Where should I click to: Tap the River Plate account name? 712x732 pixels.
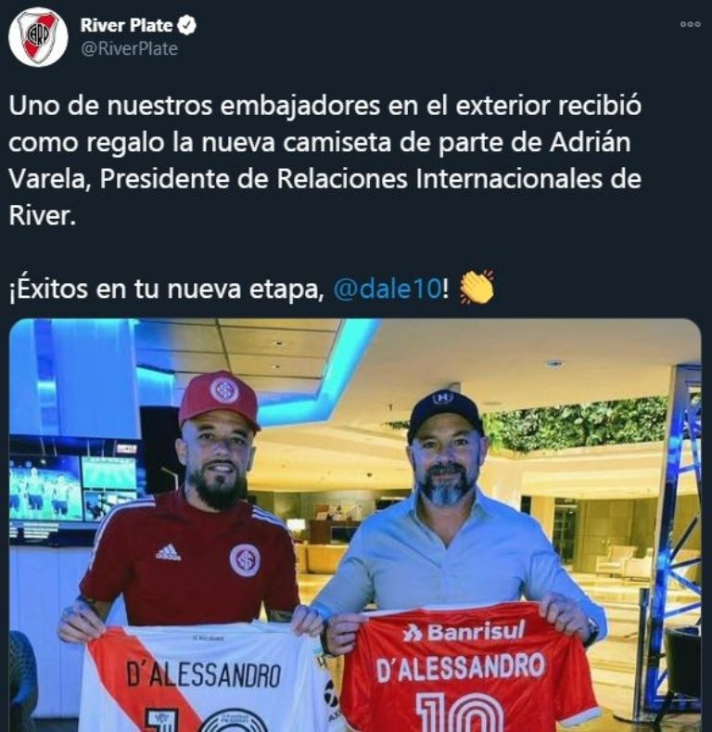pyautogui.click(x=126, y=26)
